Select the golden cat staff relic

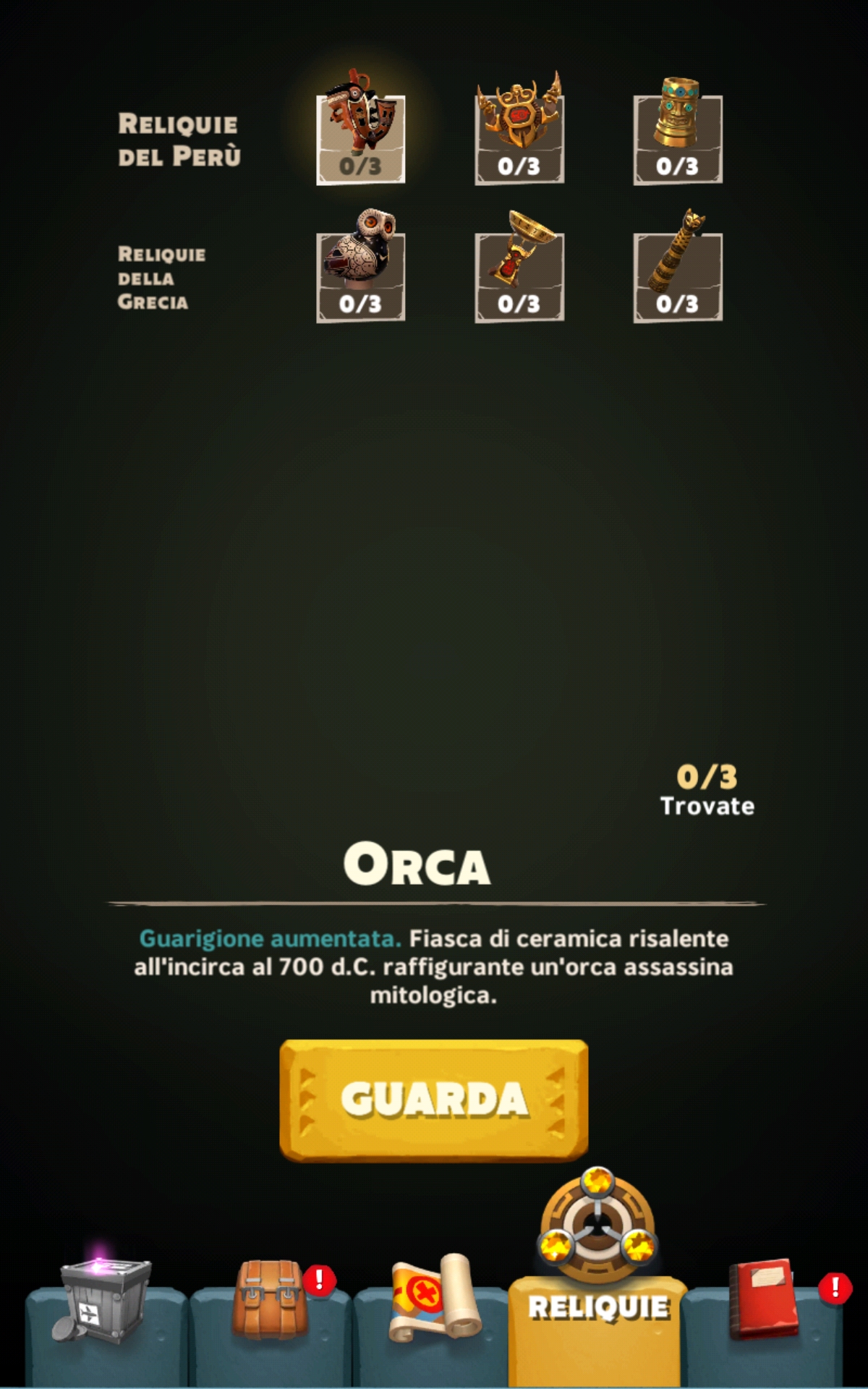pyautogui.click(x=677, y=266)
